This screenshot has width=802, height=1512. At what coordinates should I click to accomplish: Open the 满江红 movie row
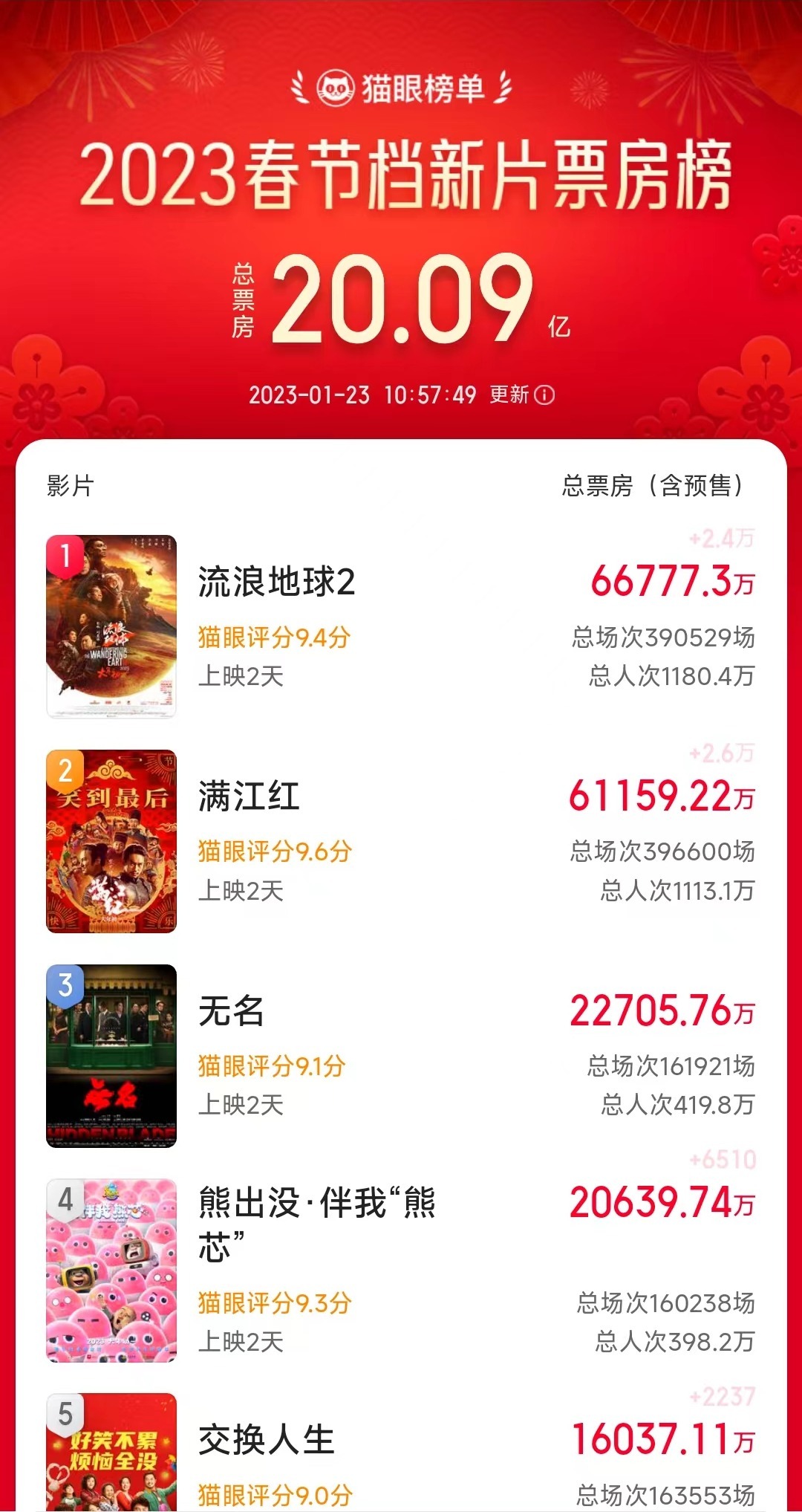pyautogui.click(x=401, y=840)
